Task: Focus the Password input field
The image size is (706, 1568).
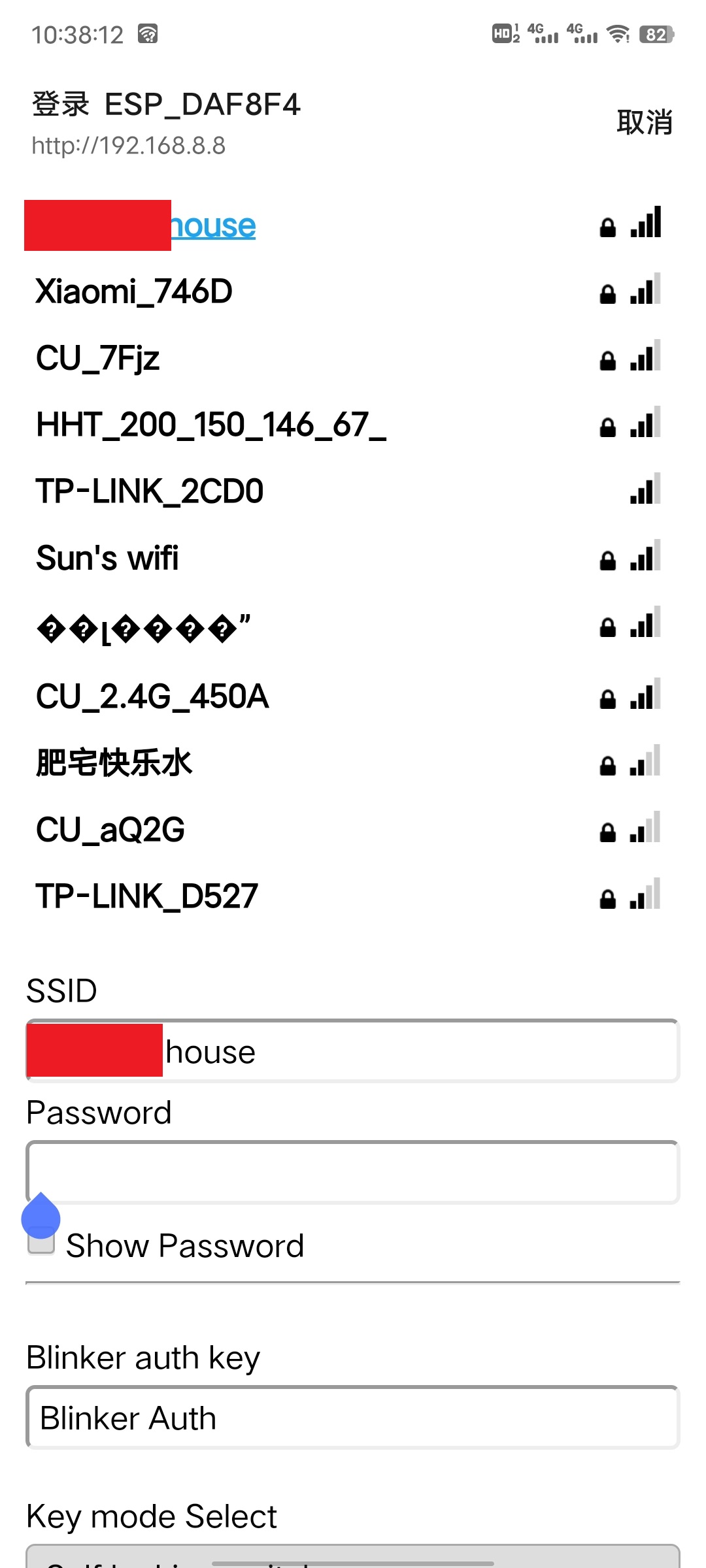Action: (x=353, y=1172)
